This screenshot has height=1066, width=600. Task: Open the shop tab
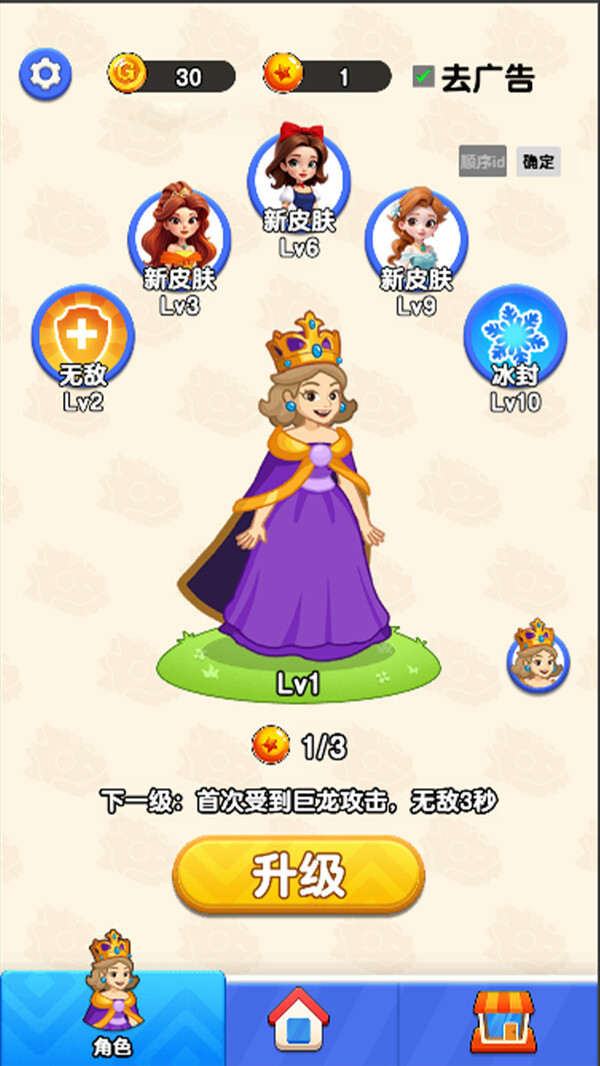(498, 1018)
